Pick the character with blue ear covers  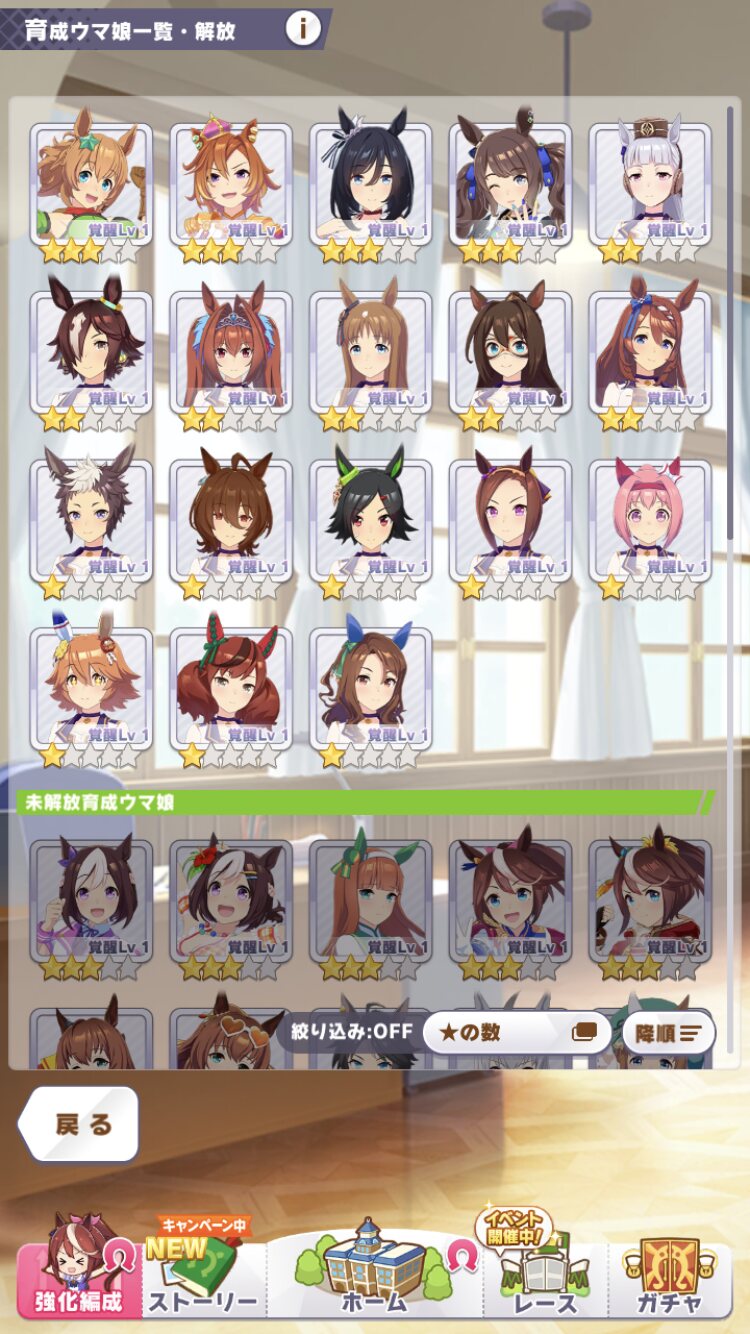pyautogui.click(x=370, y=689)
